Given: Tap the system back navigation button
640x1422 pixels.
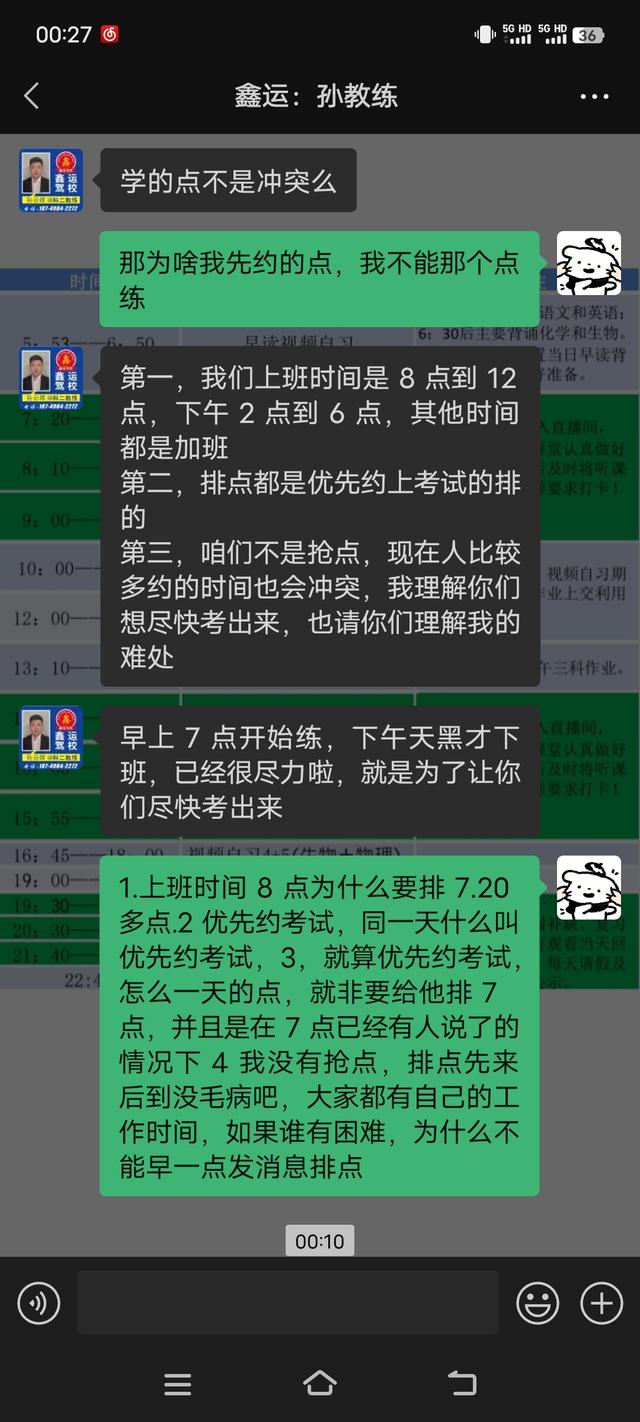Looking at the screenshot, I should coord(462,1383).
